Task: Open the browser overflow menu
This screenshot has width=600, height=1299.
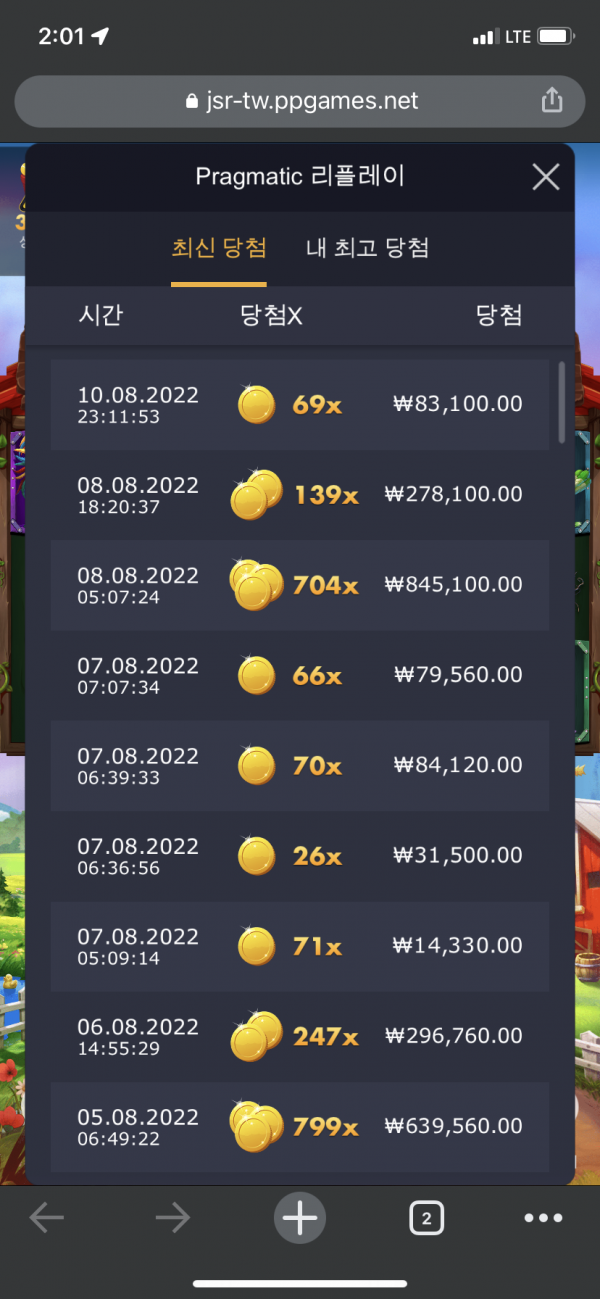Action: click(544, 1217)
